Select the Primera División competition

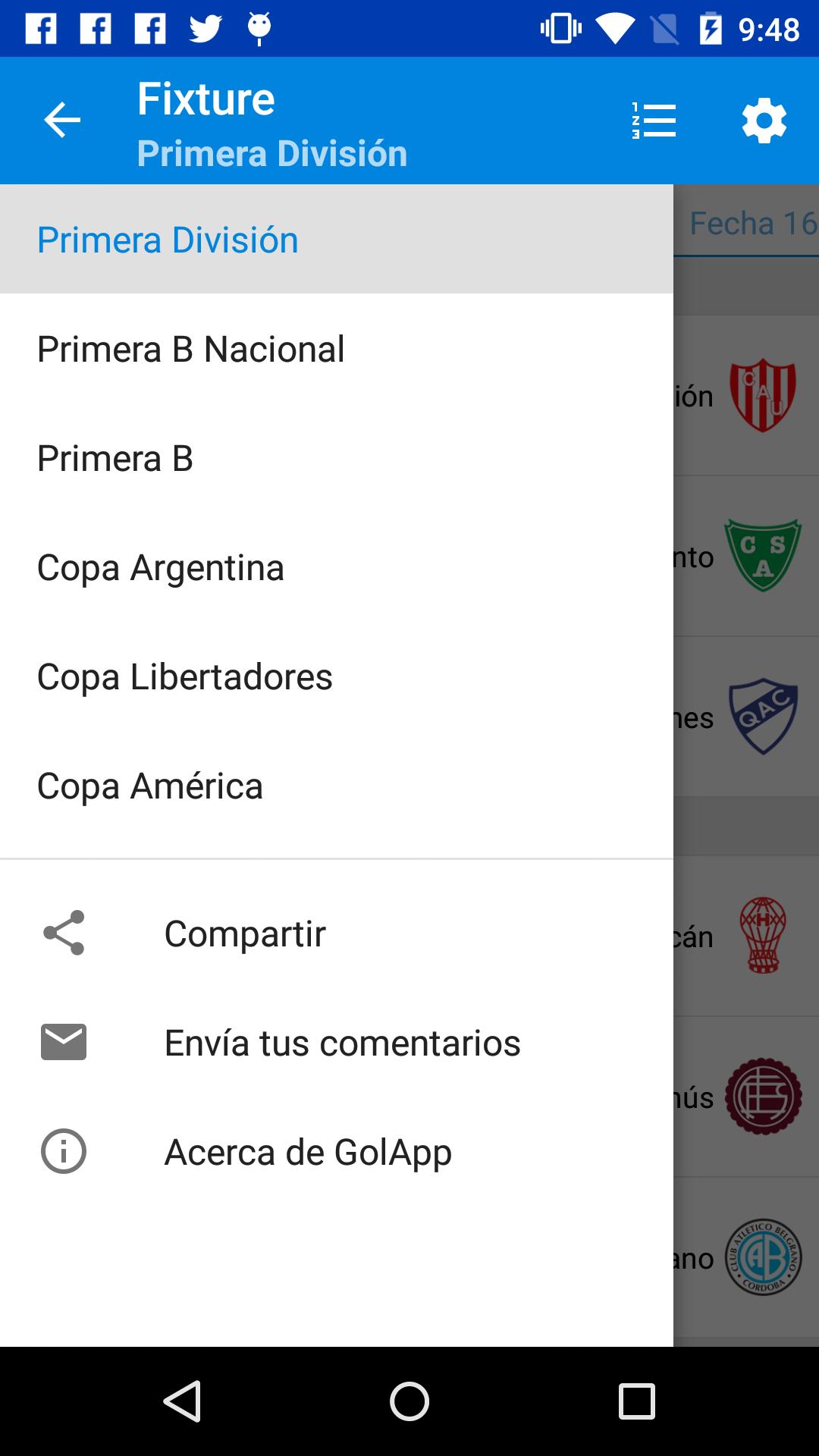(168, 239)
